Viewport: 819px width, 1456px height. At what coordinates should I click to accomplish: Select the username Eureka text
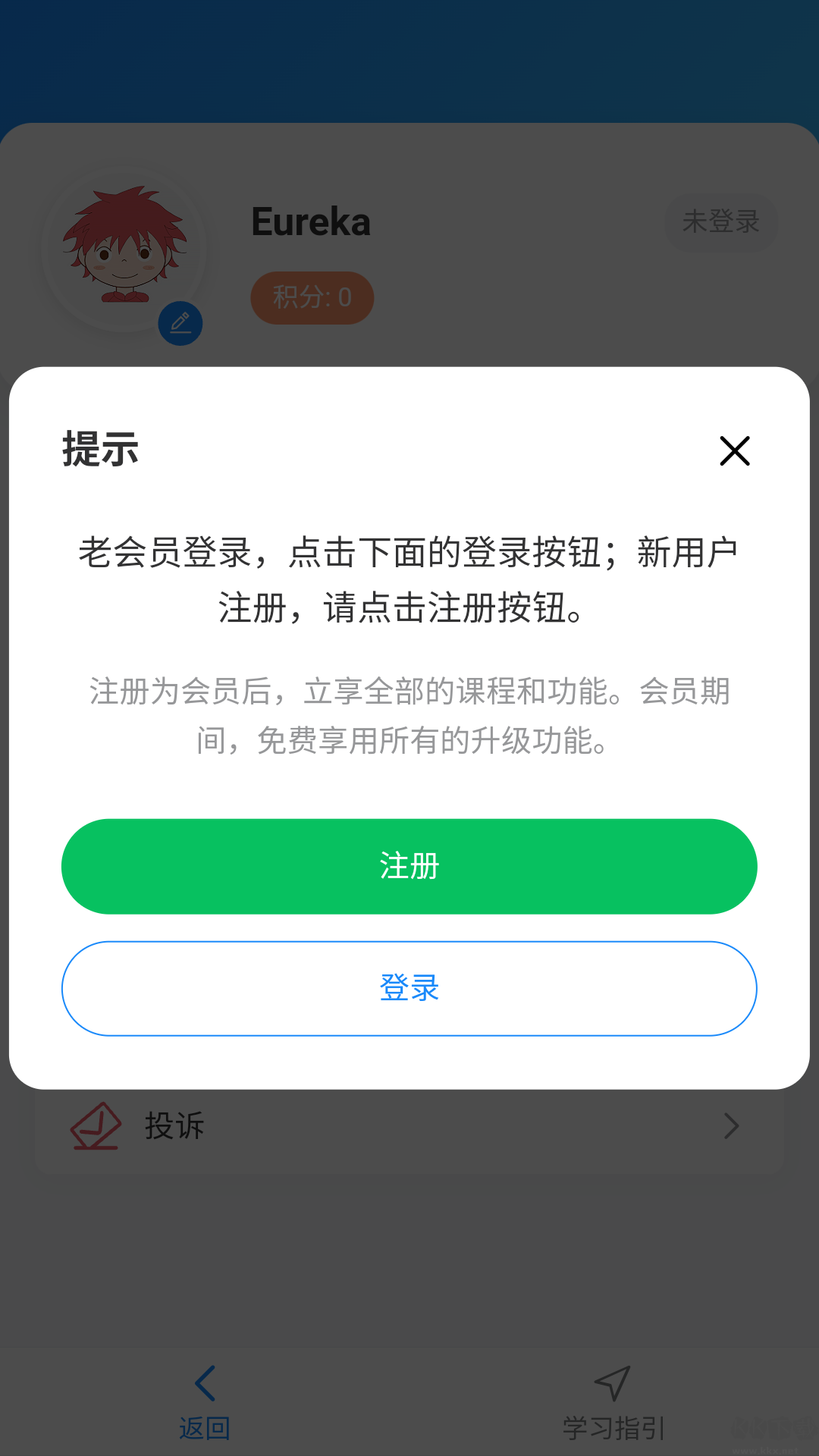pyautogui.click(x=310, y=222)
